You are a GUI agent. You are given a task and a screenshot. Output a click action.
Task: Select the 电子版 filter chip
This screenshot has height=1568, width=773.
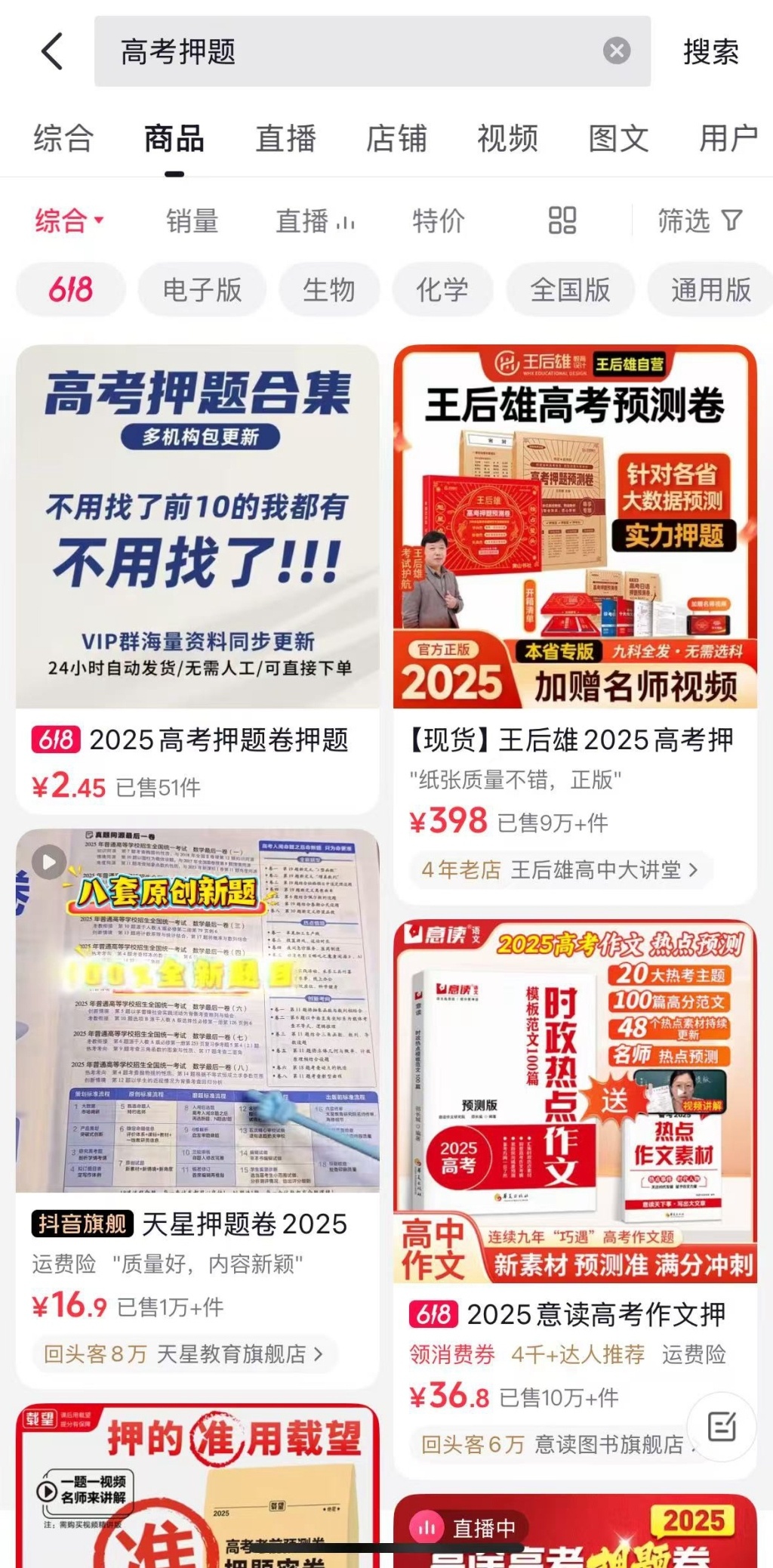click(x=202, y=289)
